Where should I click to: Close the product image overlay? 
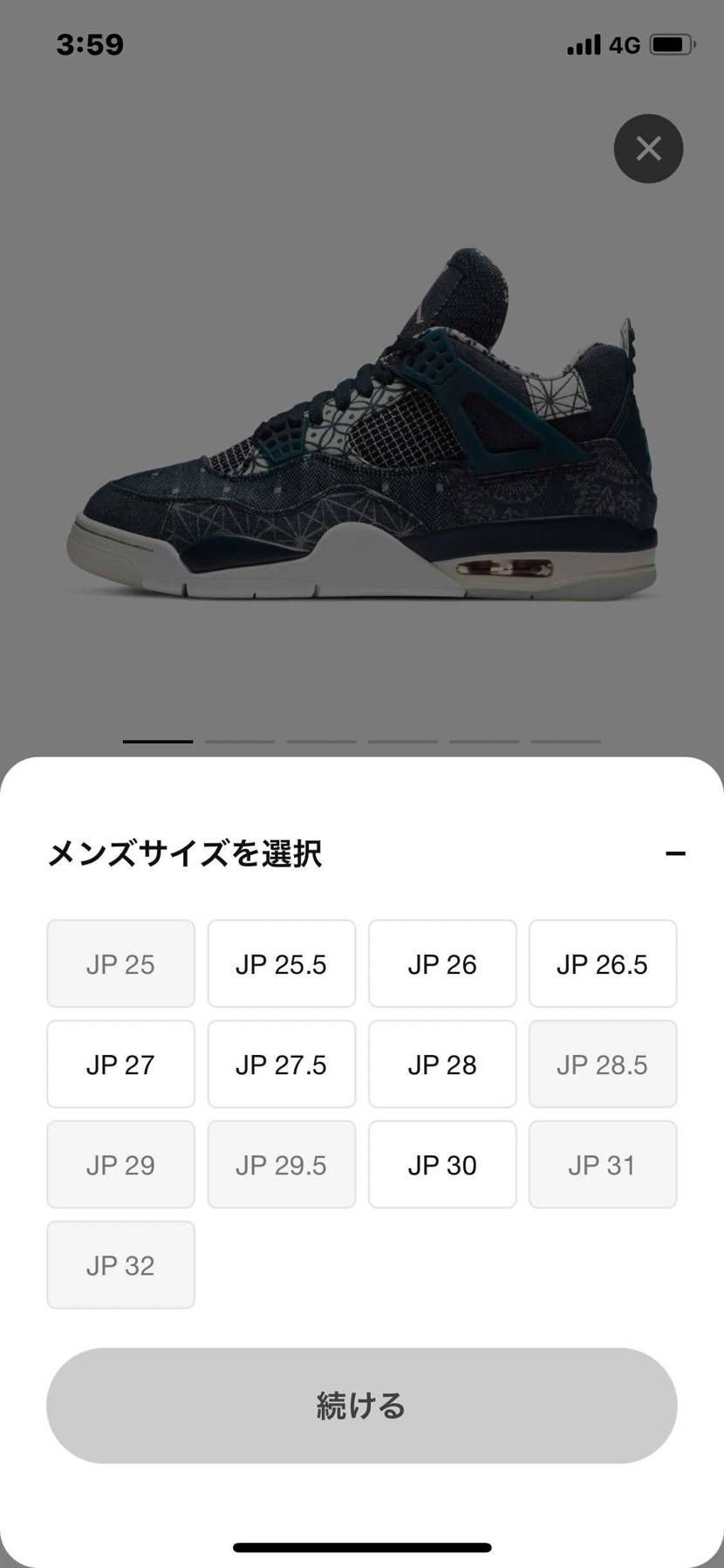click(648, 149)
